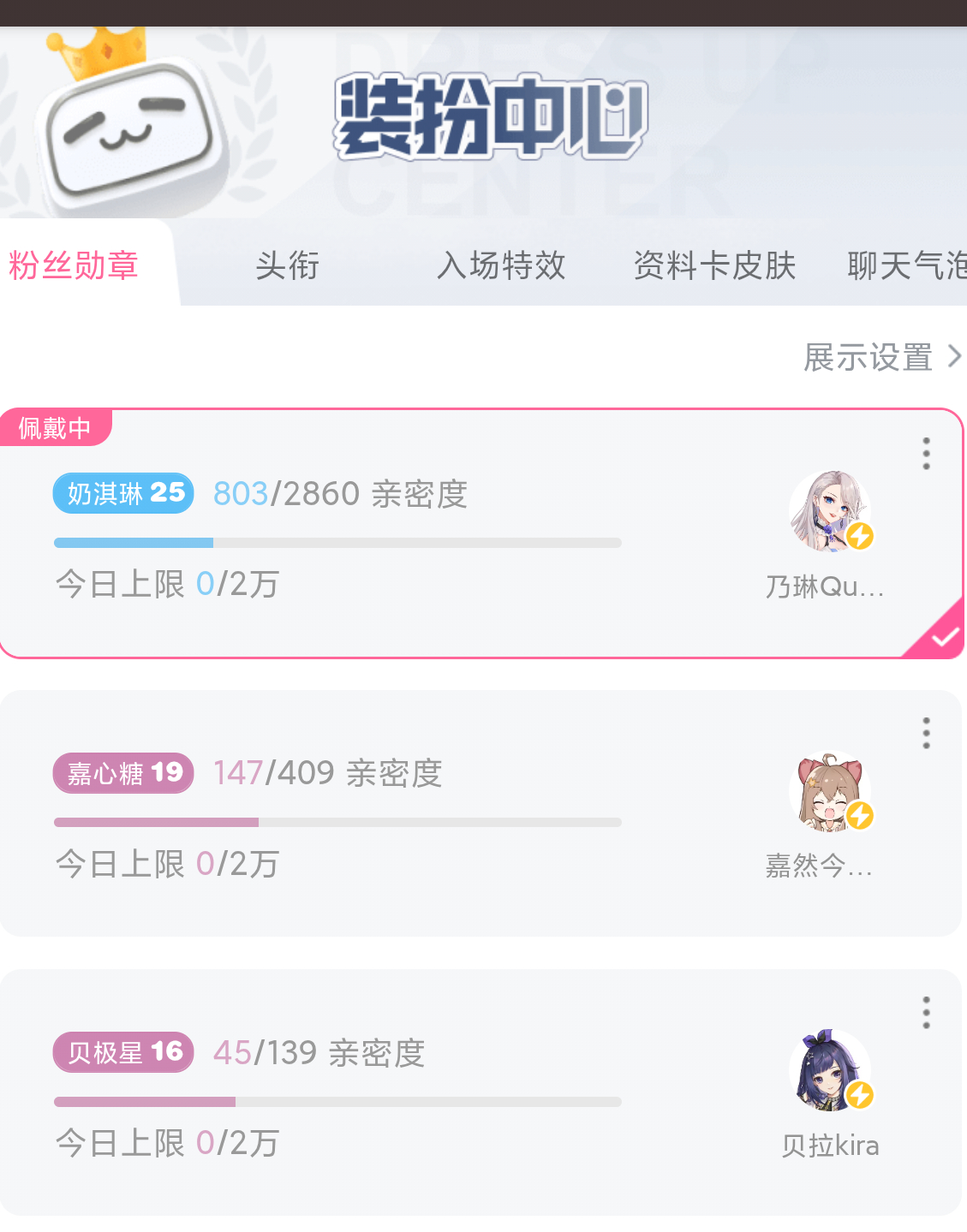The width and height of the screenshot is (967, 1232).
Task: Switch to the 头衔 tab
Action: pyautogui.click(x=287, y=265)
